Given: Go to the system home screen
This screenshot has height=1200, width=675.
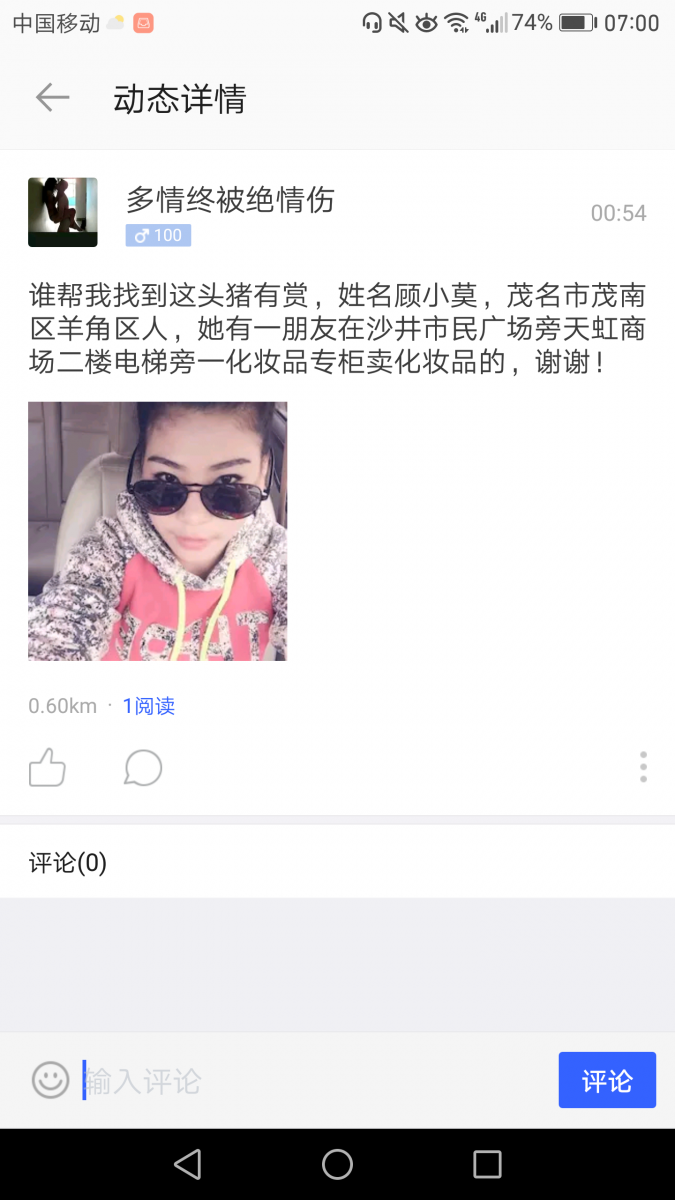Looking at the screenshot, I should click(337, 1164).
